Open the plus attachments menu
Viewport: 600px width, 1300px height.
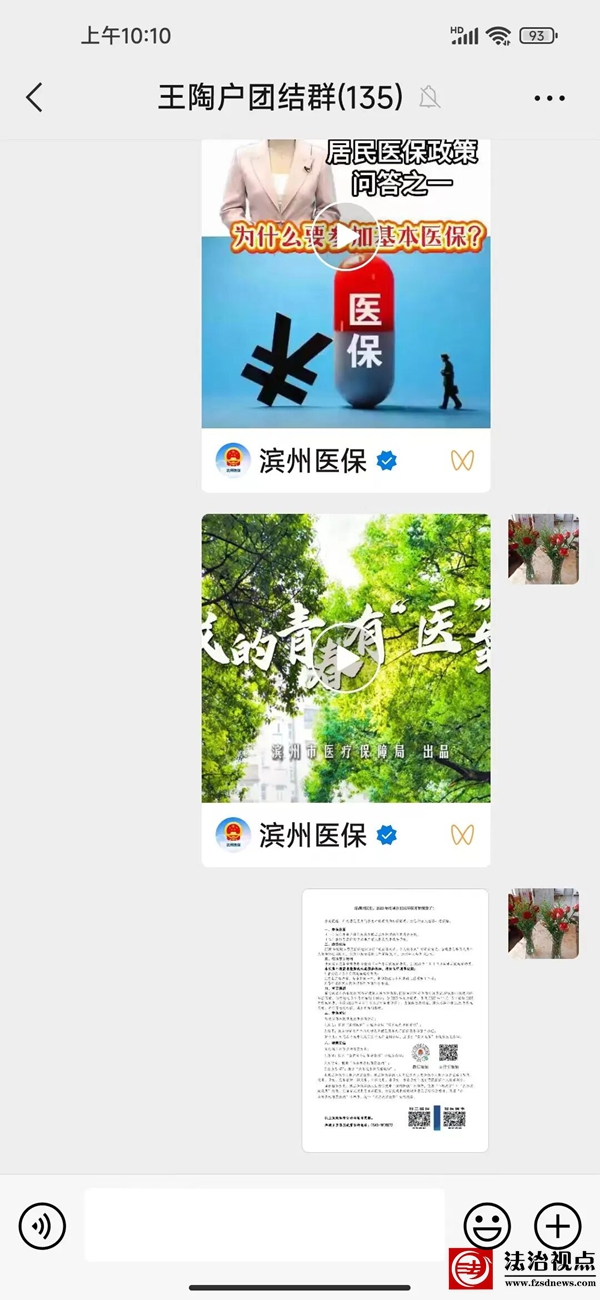click(x=557, y=1225)
